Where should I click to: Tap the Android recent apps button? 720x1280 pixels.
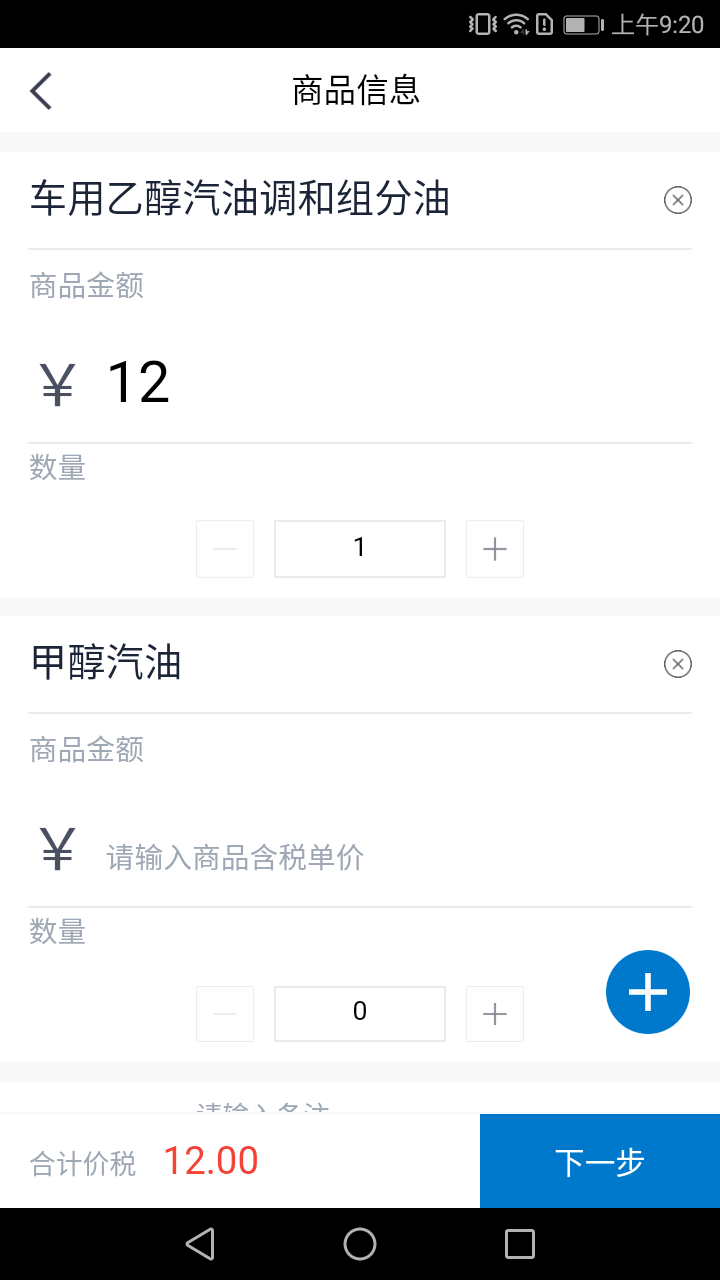click(519, 1243)
